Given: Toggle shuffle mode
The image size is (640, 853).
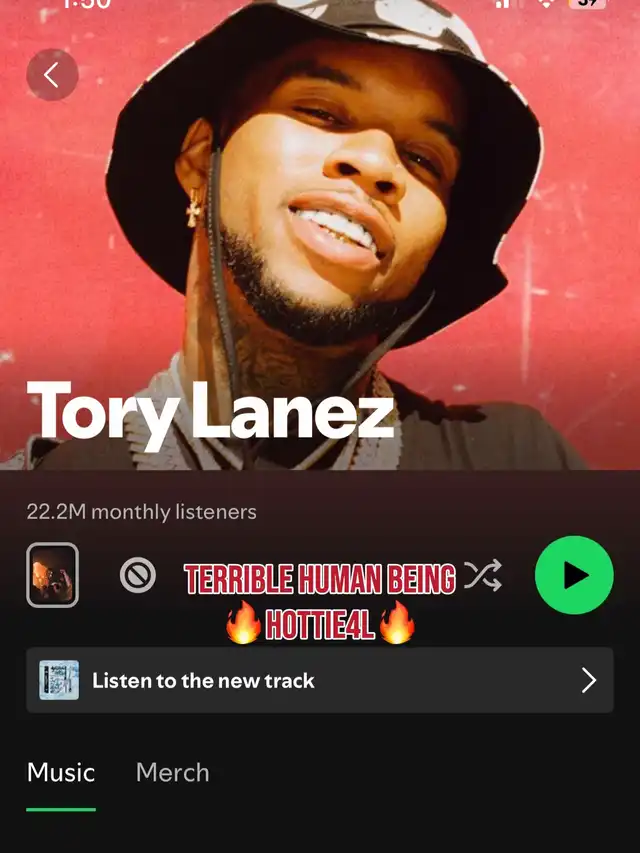Looking at the screenshot, I should click(483, 575).
